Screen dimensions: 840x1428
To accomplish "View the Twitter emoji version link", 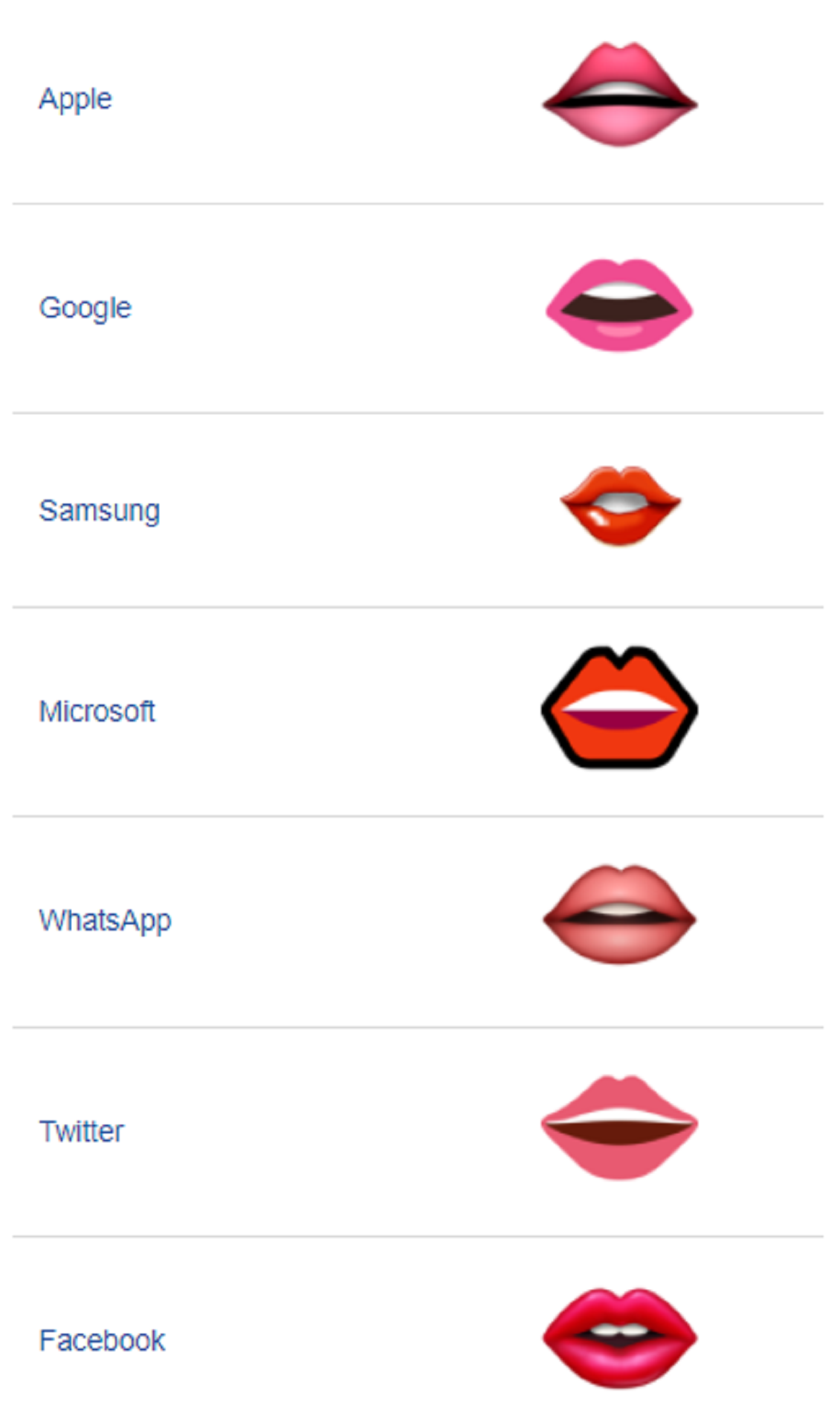I will pyautogui.click(x=81, y=1131).
